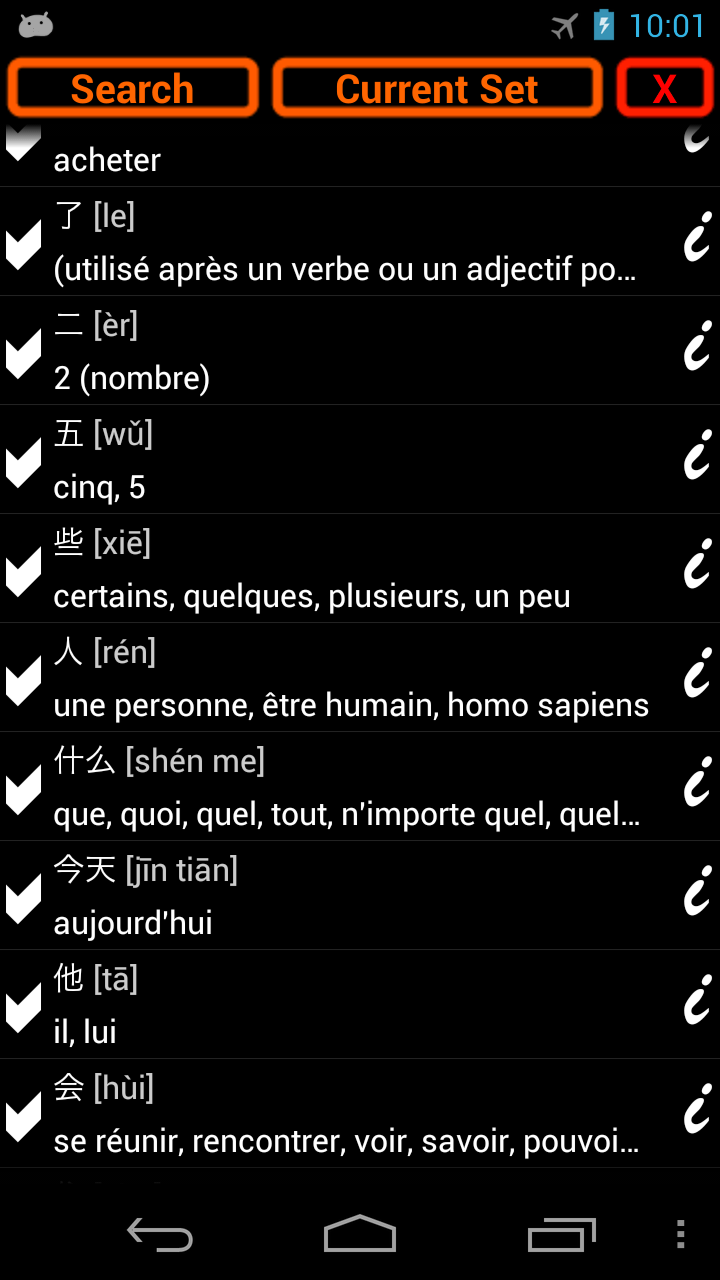View info about 什么 [shén me]

696,784
